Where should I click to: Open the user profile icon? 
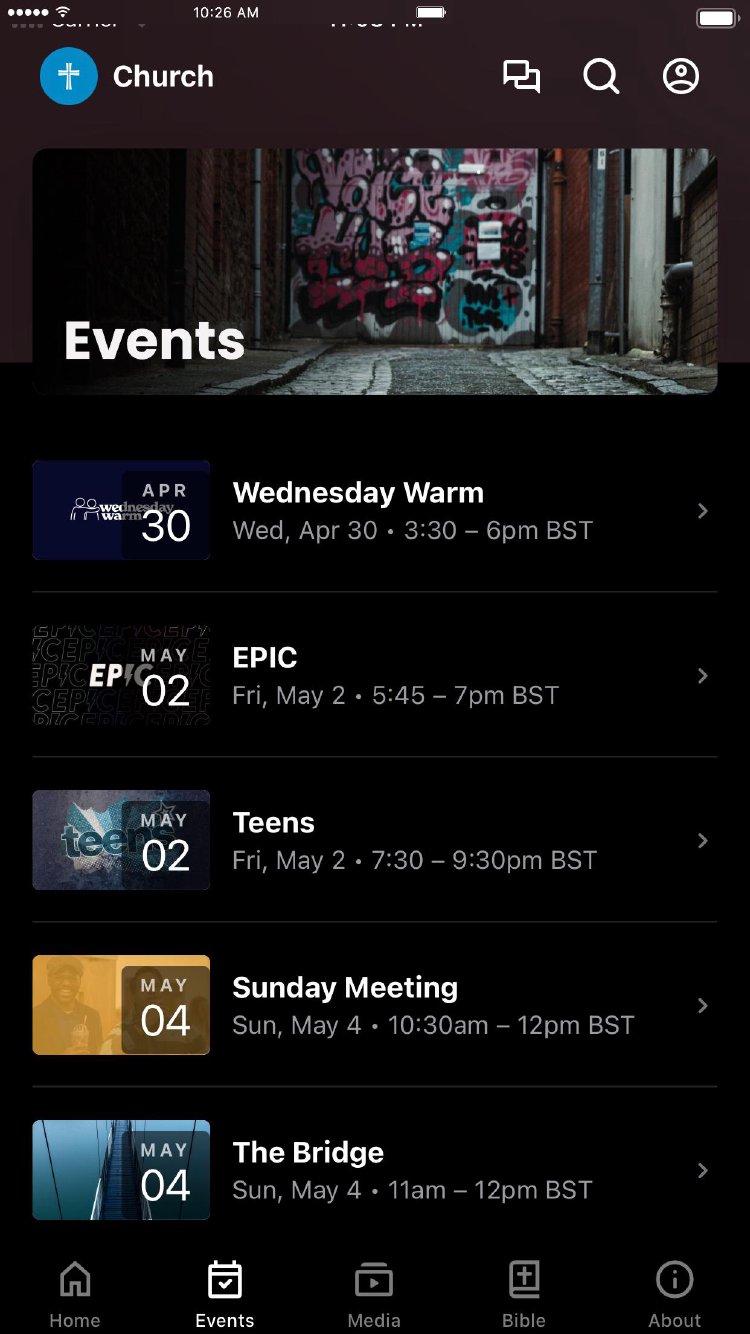coord(681,77)
